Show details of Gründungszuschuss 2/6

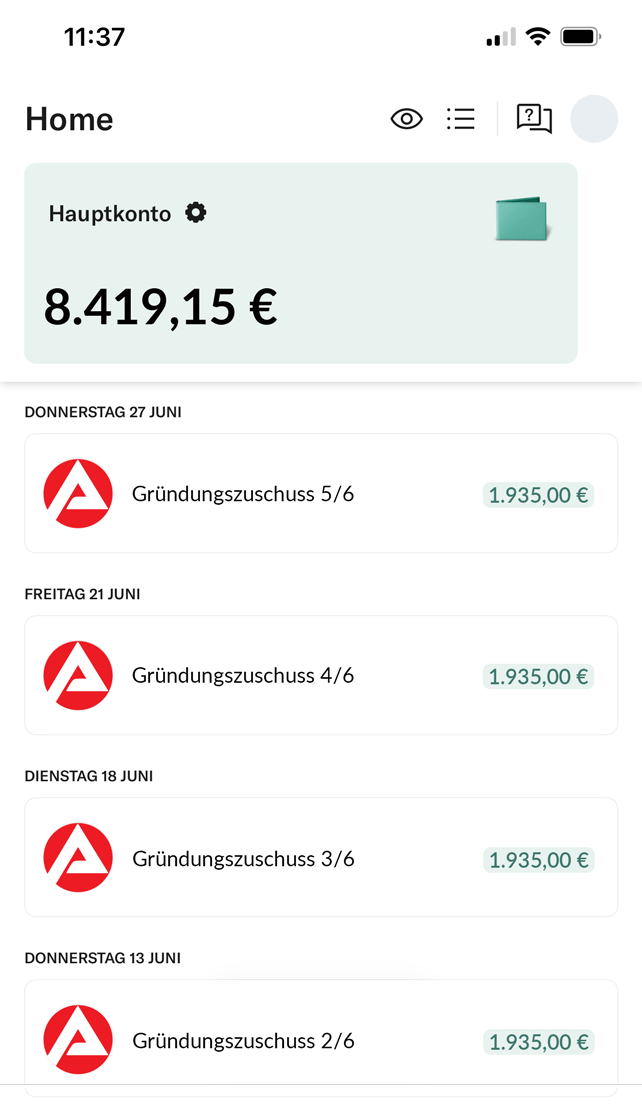tap(320, 1040)
